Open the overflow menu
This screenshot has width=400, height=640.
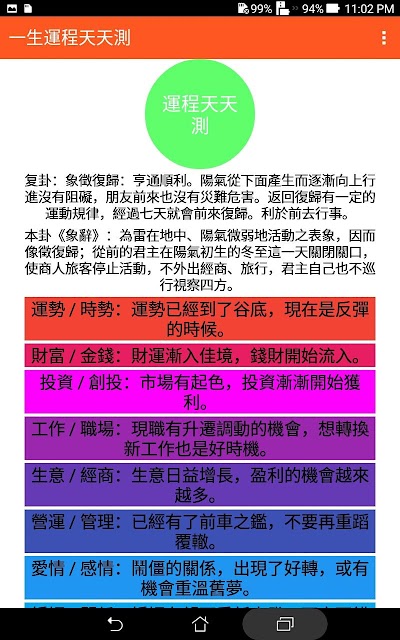(x=384, y=38)
